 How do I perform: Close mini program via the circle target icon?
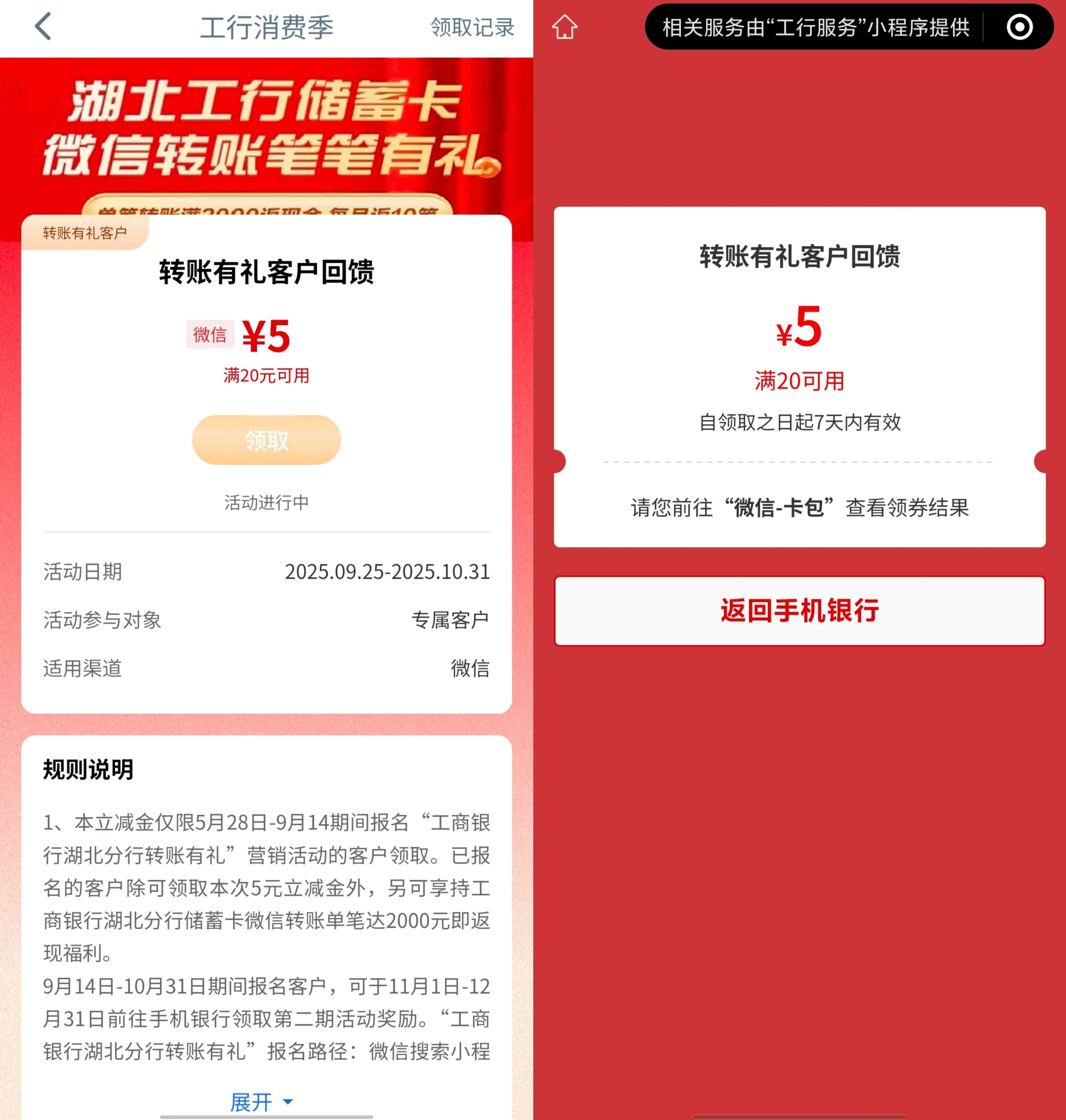(1019, 27)
